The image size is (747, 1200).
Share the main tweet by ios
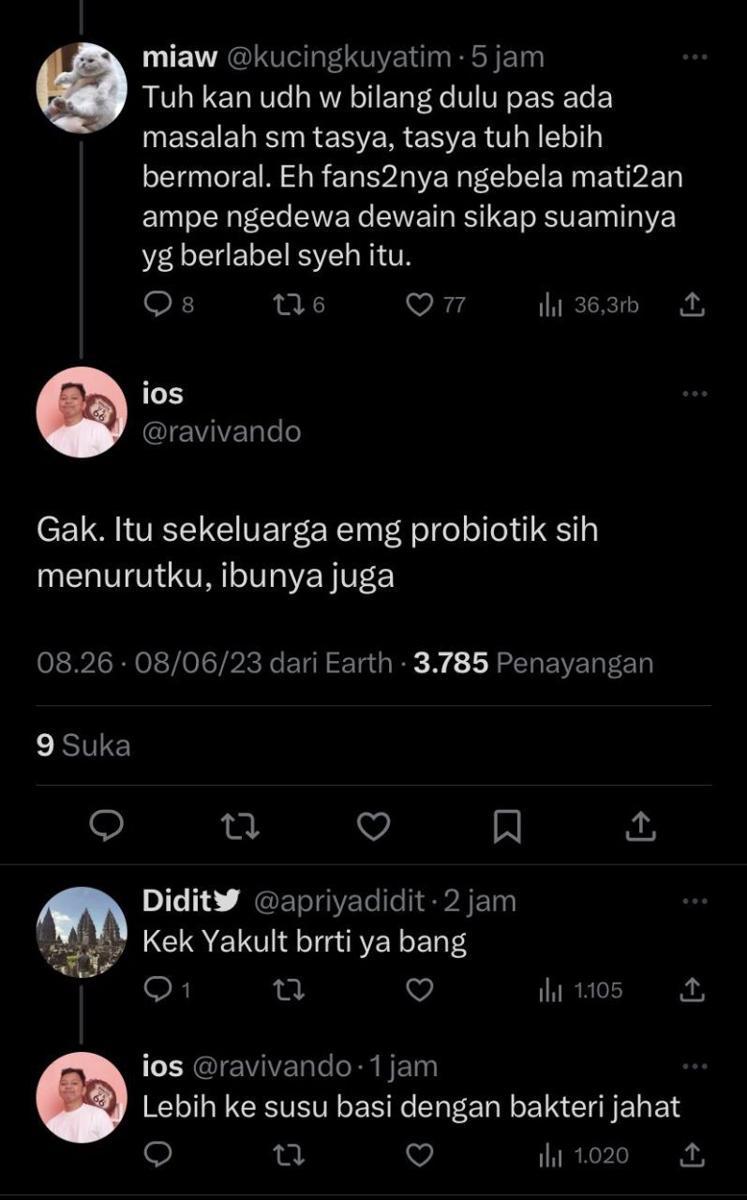pos(640,825)
